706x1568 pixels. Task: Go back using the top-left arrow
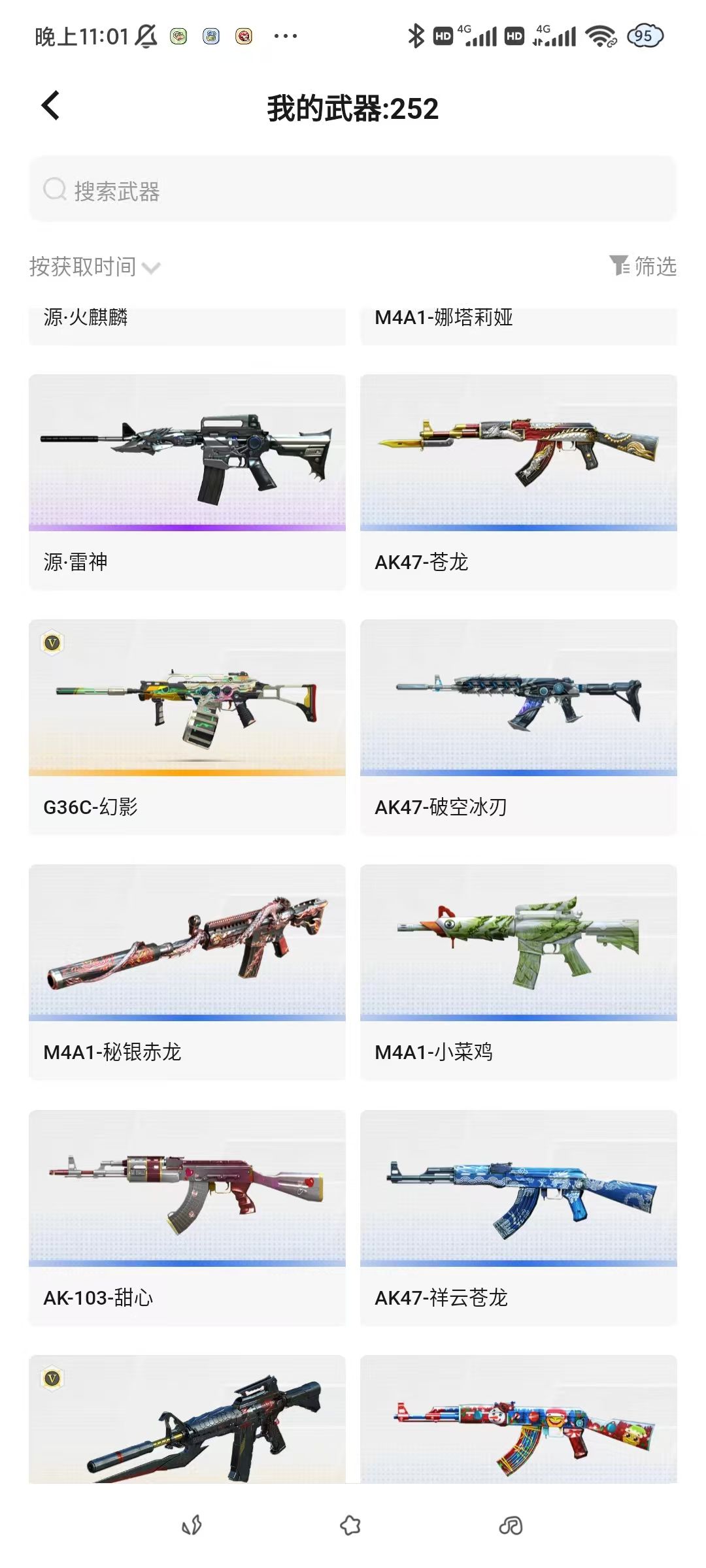coord(51,106)
